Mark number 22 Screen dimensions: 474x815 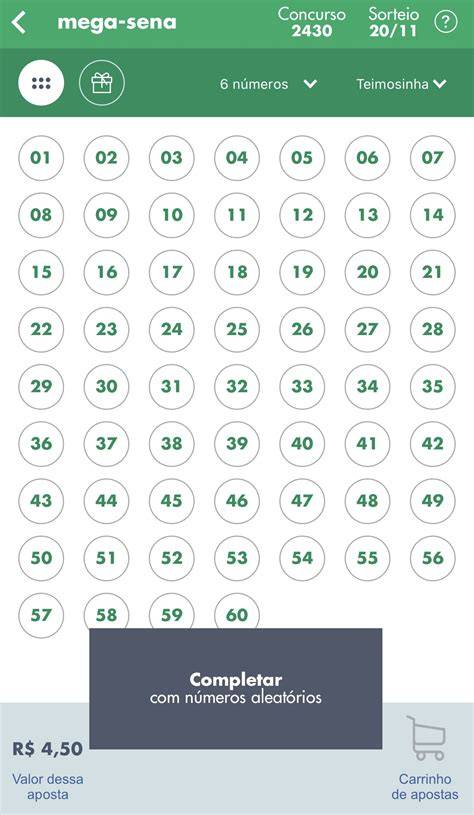(x=41, y=330)
